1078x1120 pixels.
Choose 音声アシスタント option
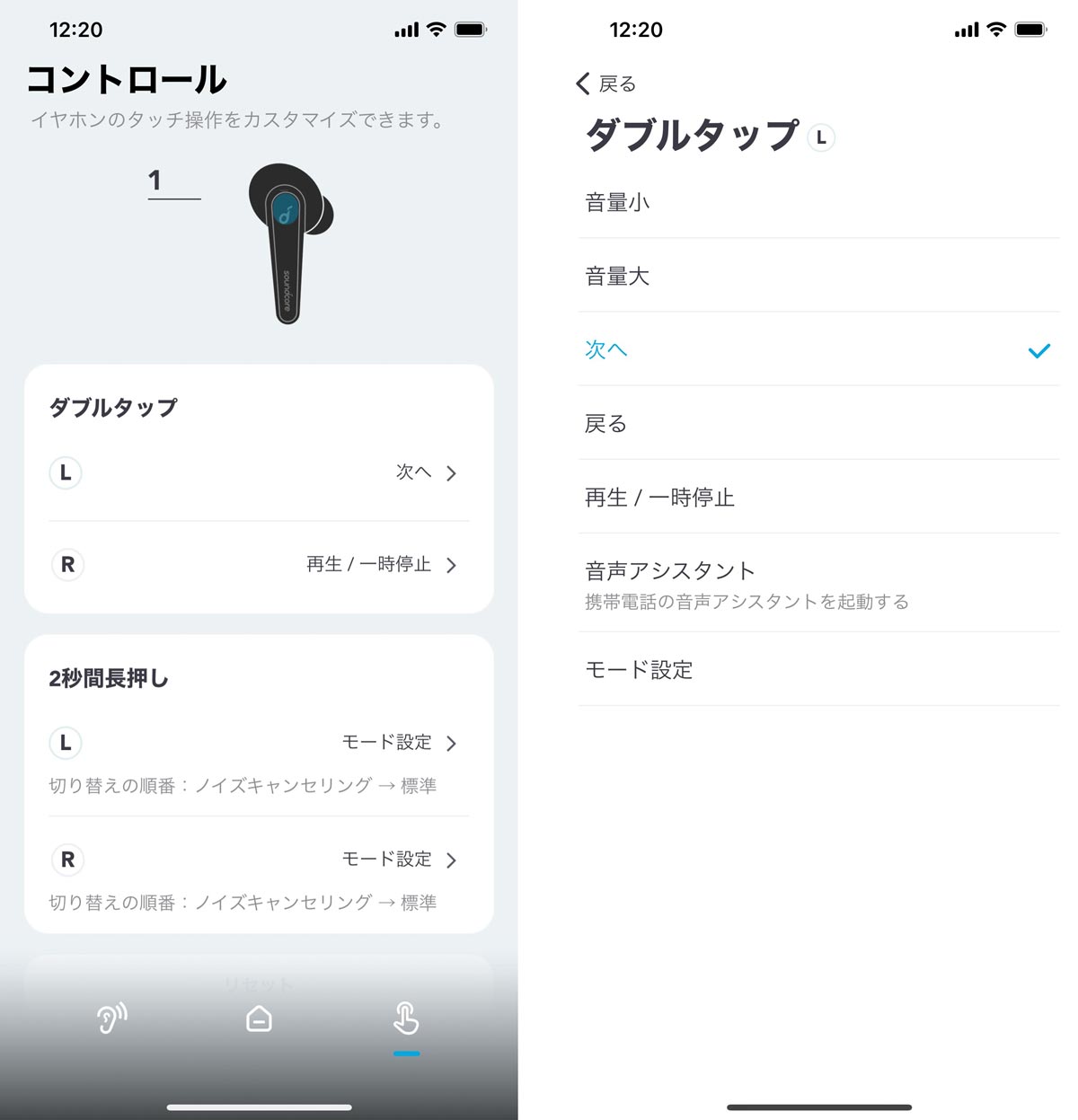[x=817, y=583]
